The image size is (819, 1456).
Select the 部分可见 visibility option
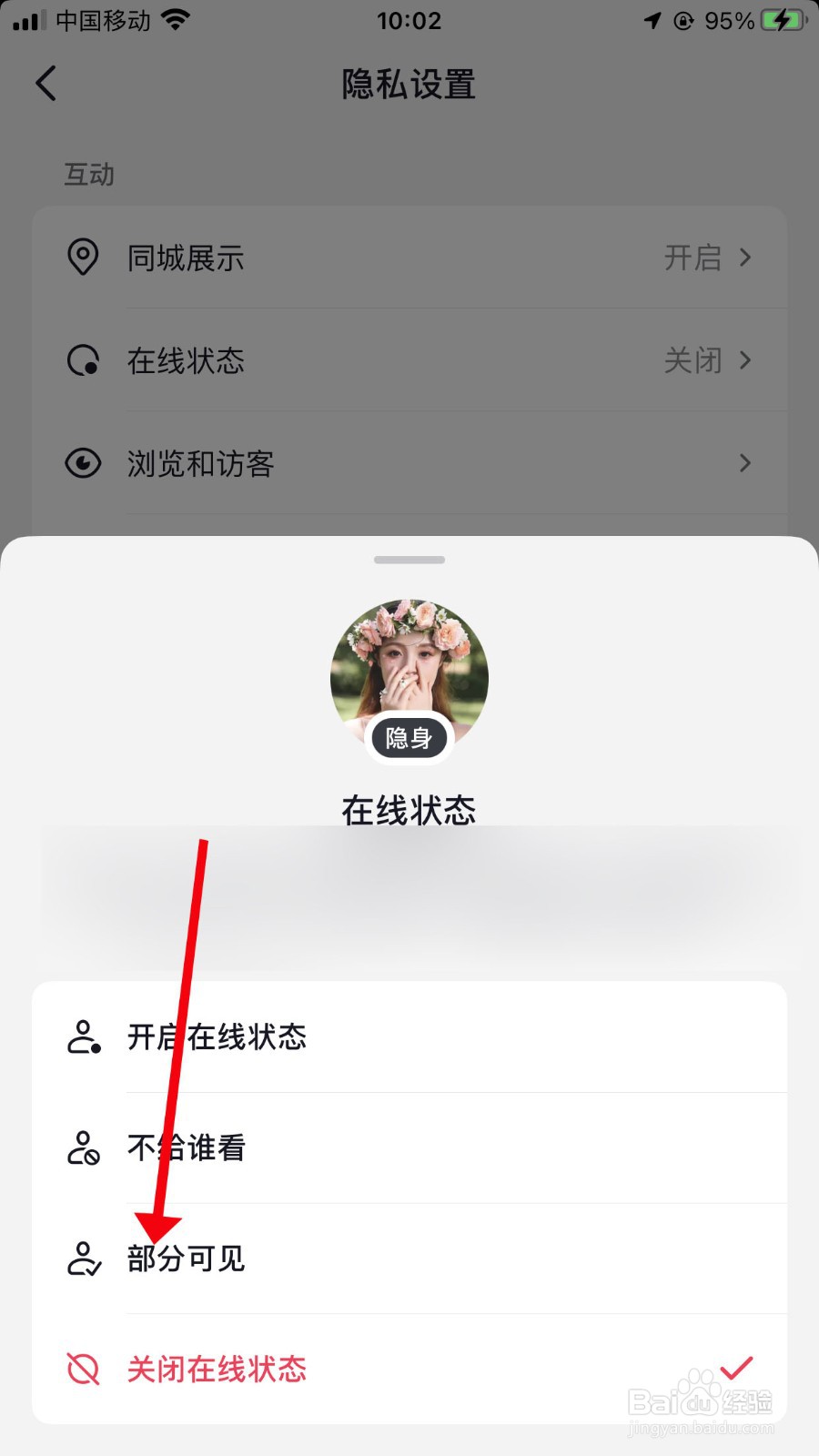click(186, 1259)
